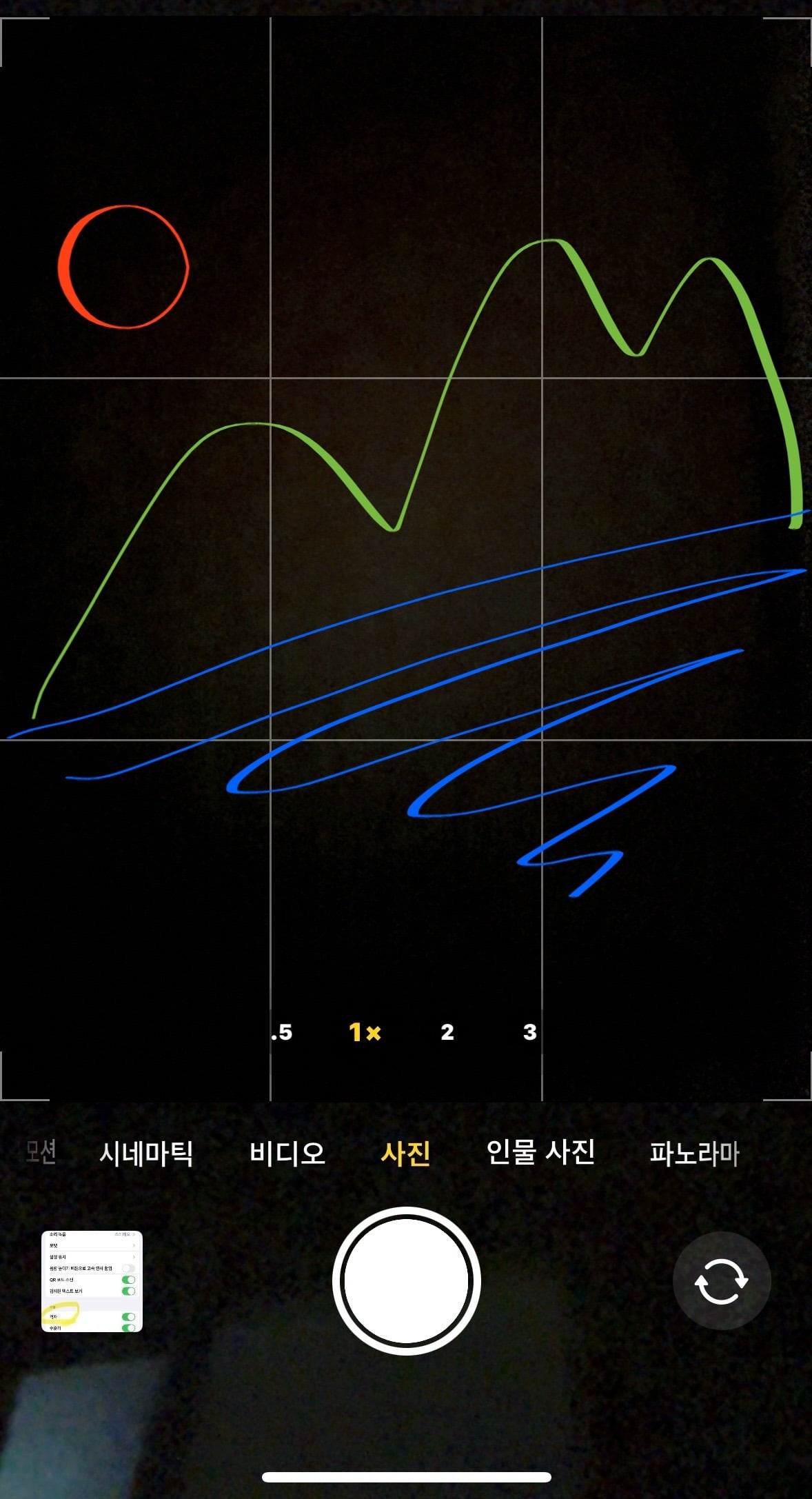Viewport: 812px width, 1499px height.
Task: Switch to 파노라마 mode
Action: [x=694, y=1153]
